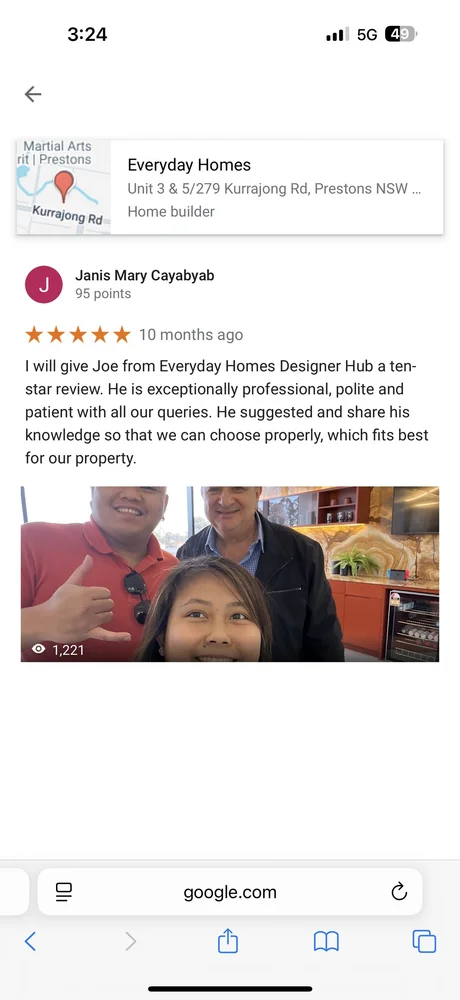This screenshot has height=1000, width=460.
Task: View the review photo with 1,221 views
Action: point(230,574)
